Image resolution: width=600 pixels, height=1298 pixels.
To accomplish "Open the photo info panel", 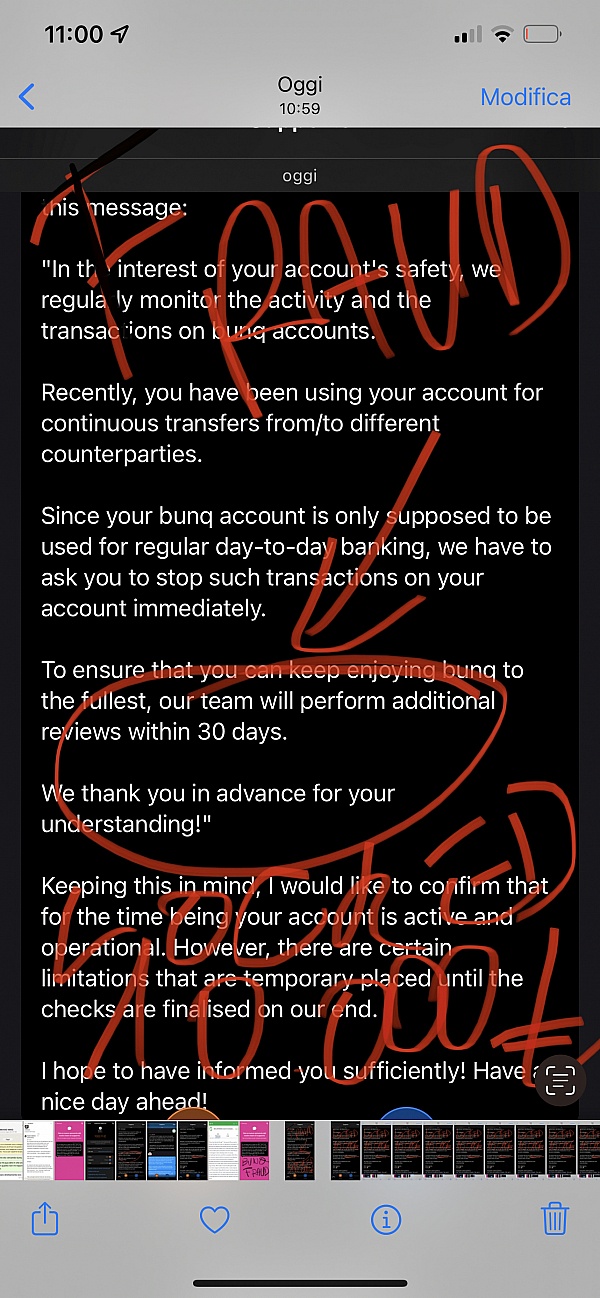I will tap(385, 1219).
